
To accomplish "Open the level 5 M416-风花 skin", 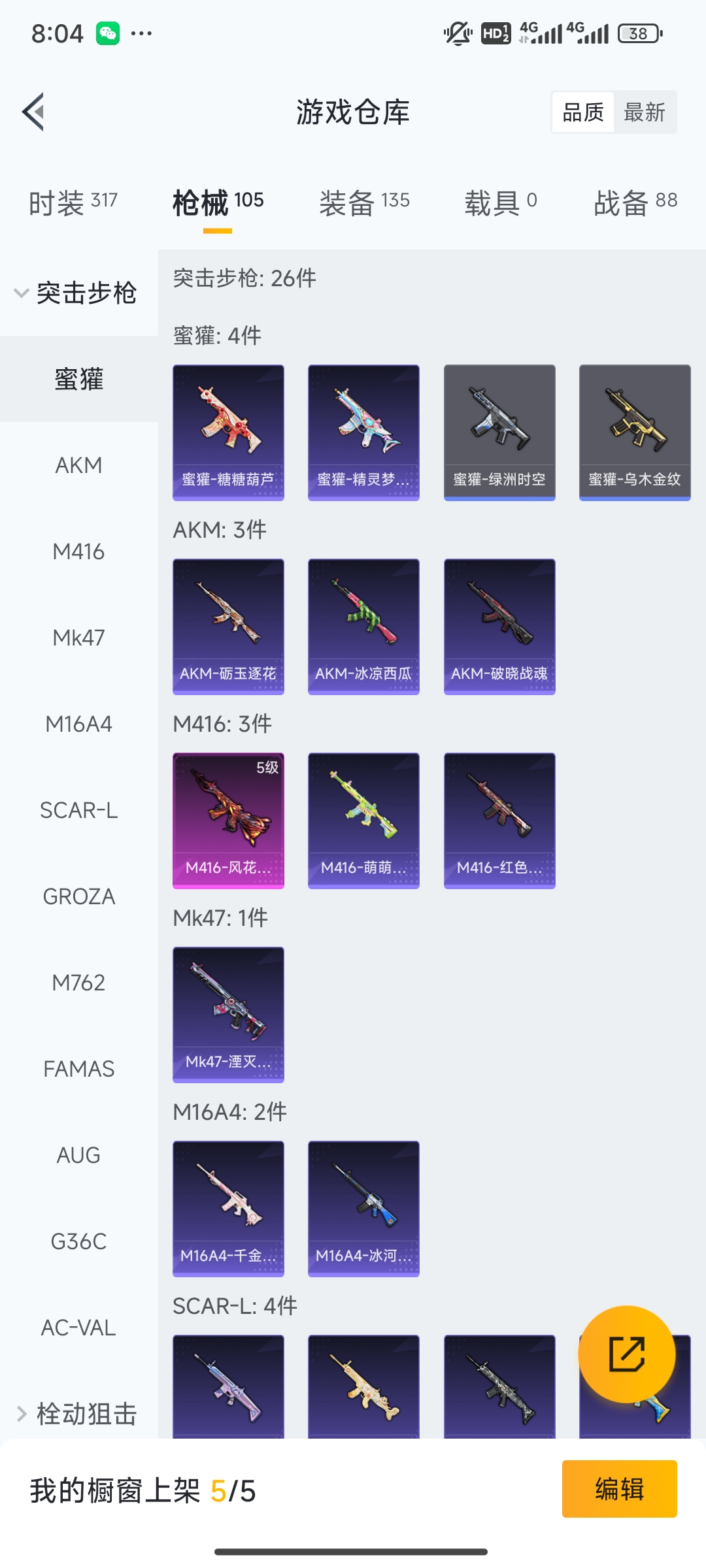I will coord(228,821).
